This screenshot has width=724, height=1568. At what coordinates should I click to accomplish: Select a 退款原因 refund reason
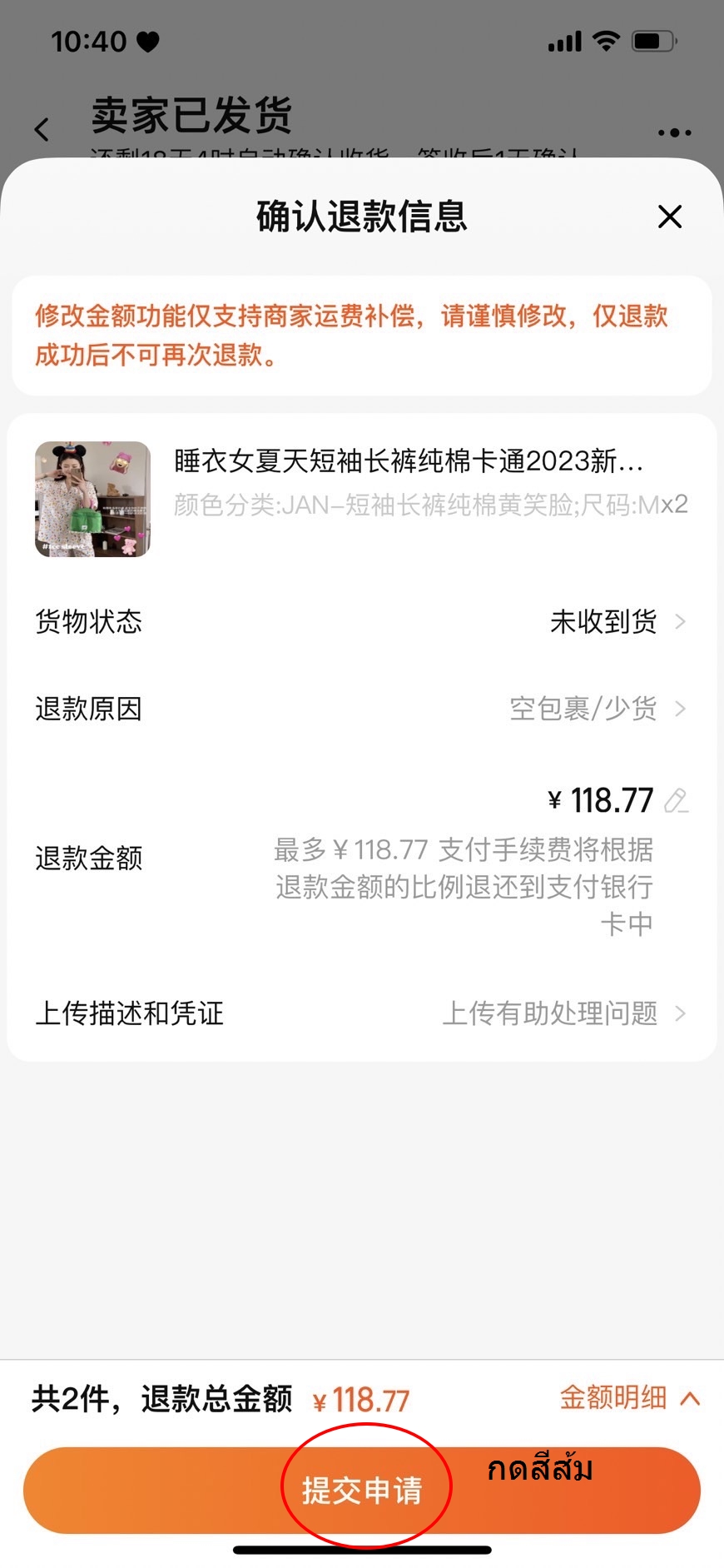(x=596, y=709)
